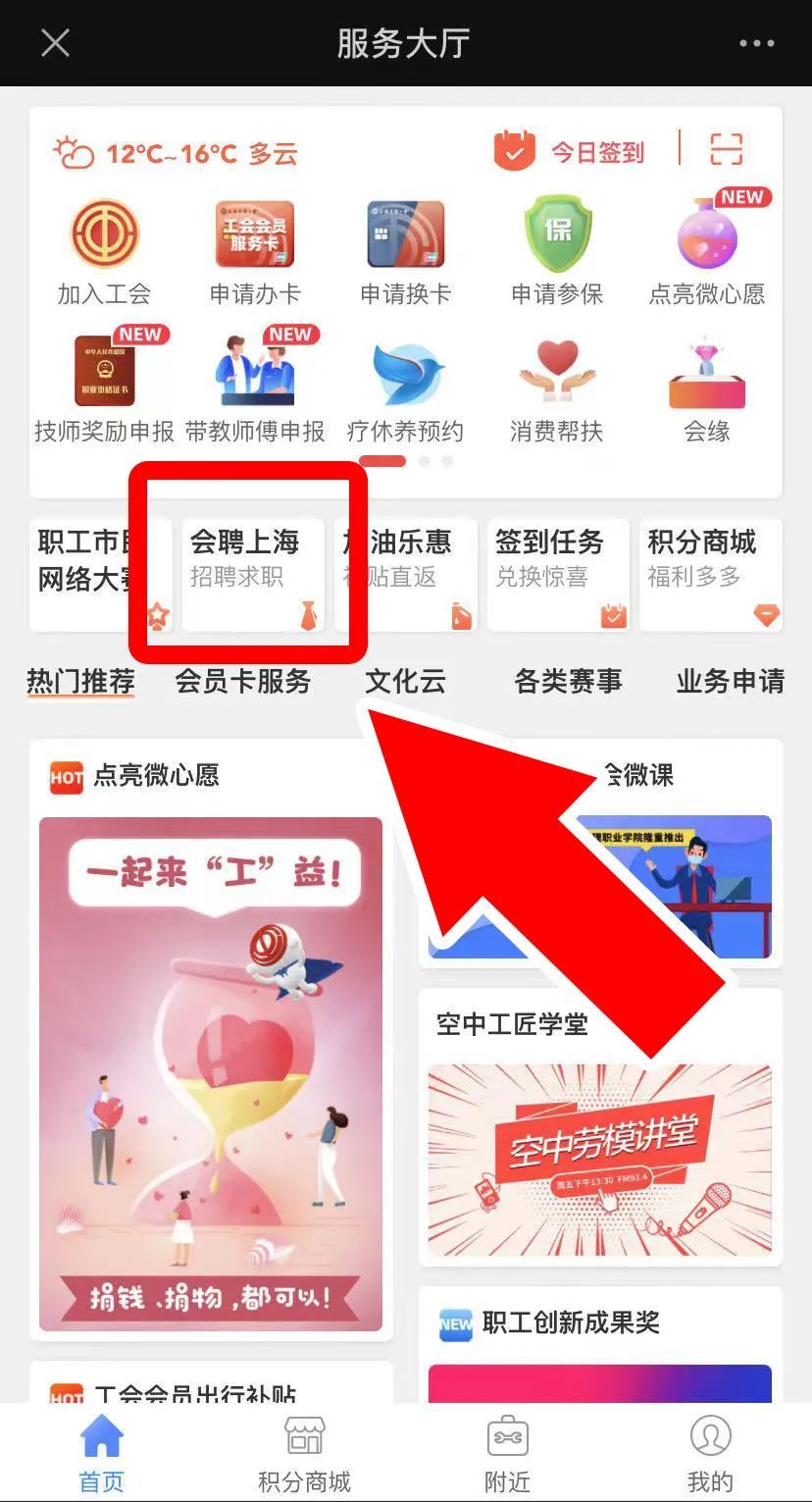
Task: Tap 今日签到 to check in
Action: tap(570, 152)
